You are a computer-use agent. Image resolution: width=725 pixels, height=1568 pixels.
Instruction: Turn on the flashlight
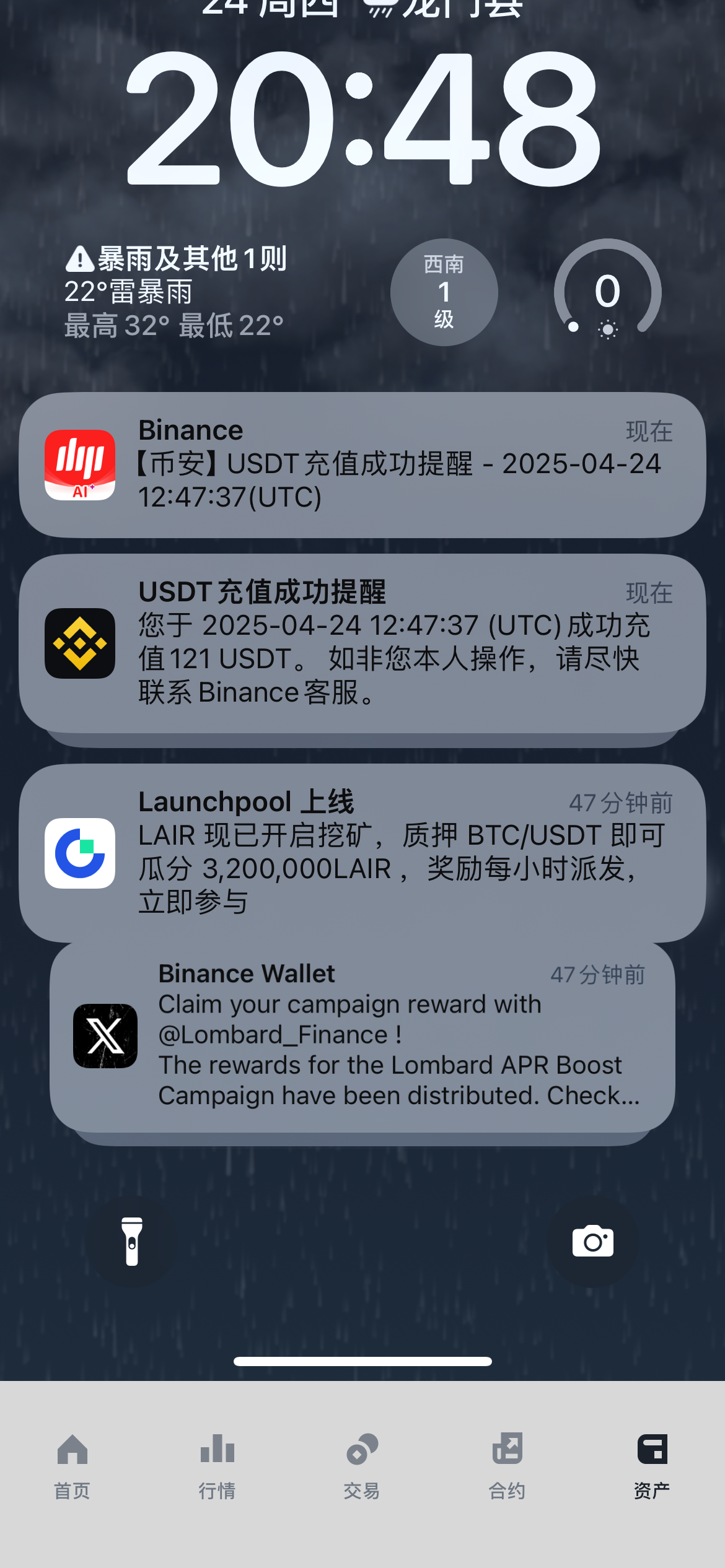132,1241
